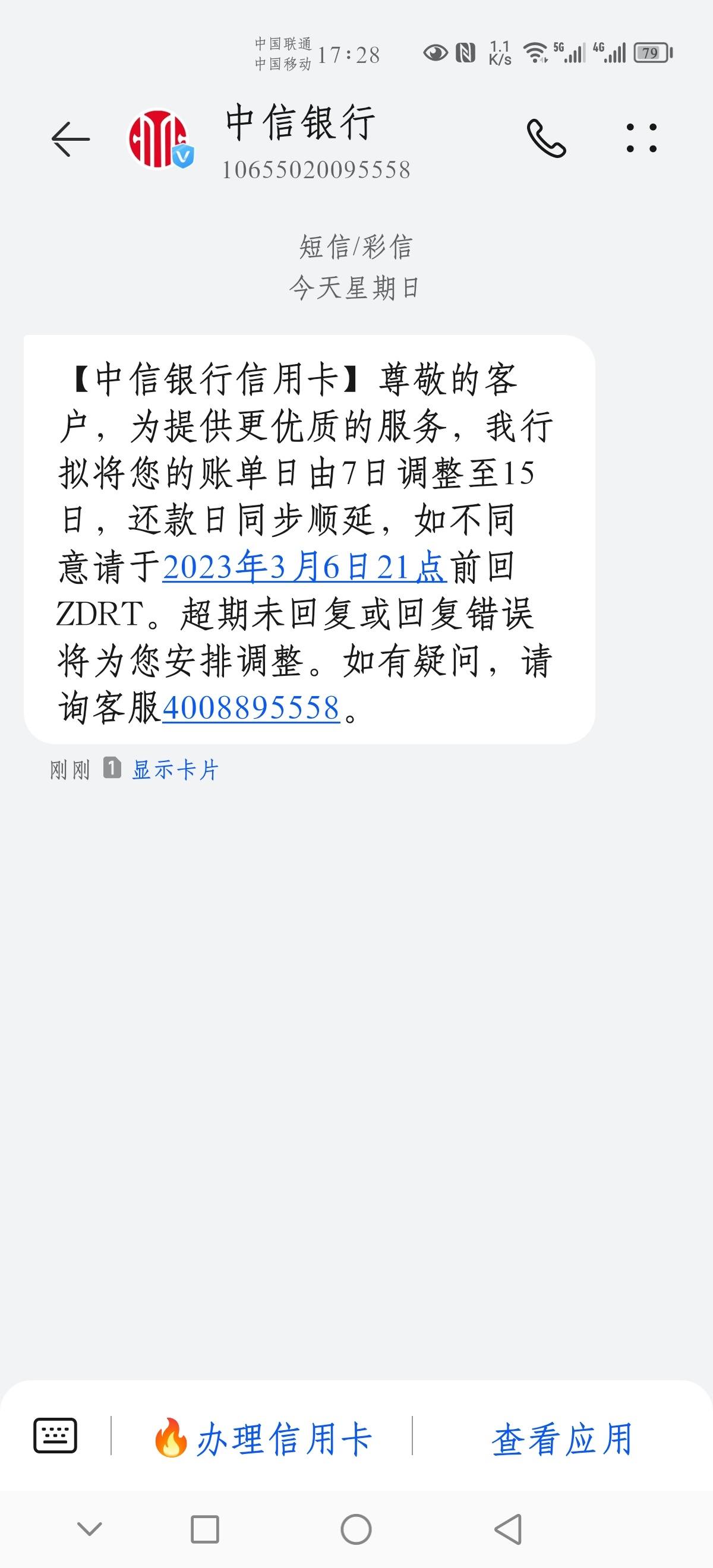Call 中信银行 with the phone icon

click(x=546, y=139)
